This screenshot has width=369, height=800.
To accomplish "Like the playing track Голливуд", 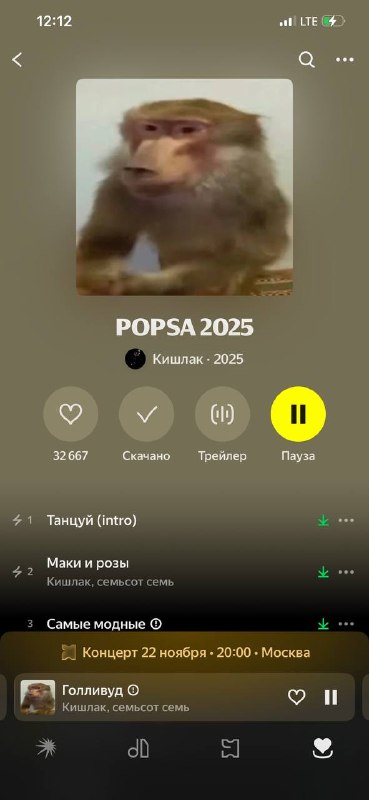I will click(297, 697).
